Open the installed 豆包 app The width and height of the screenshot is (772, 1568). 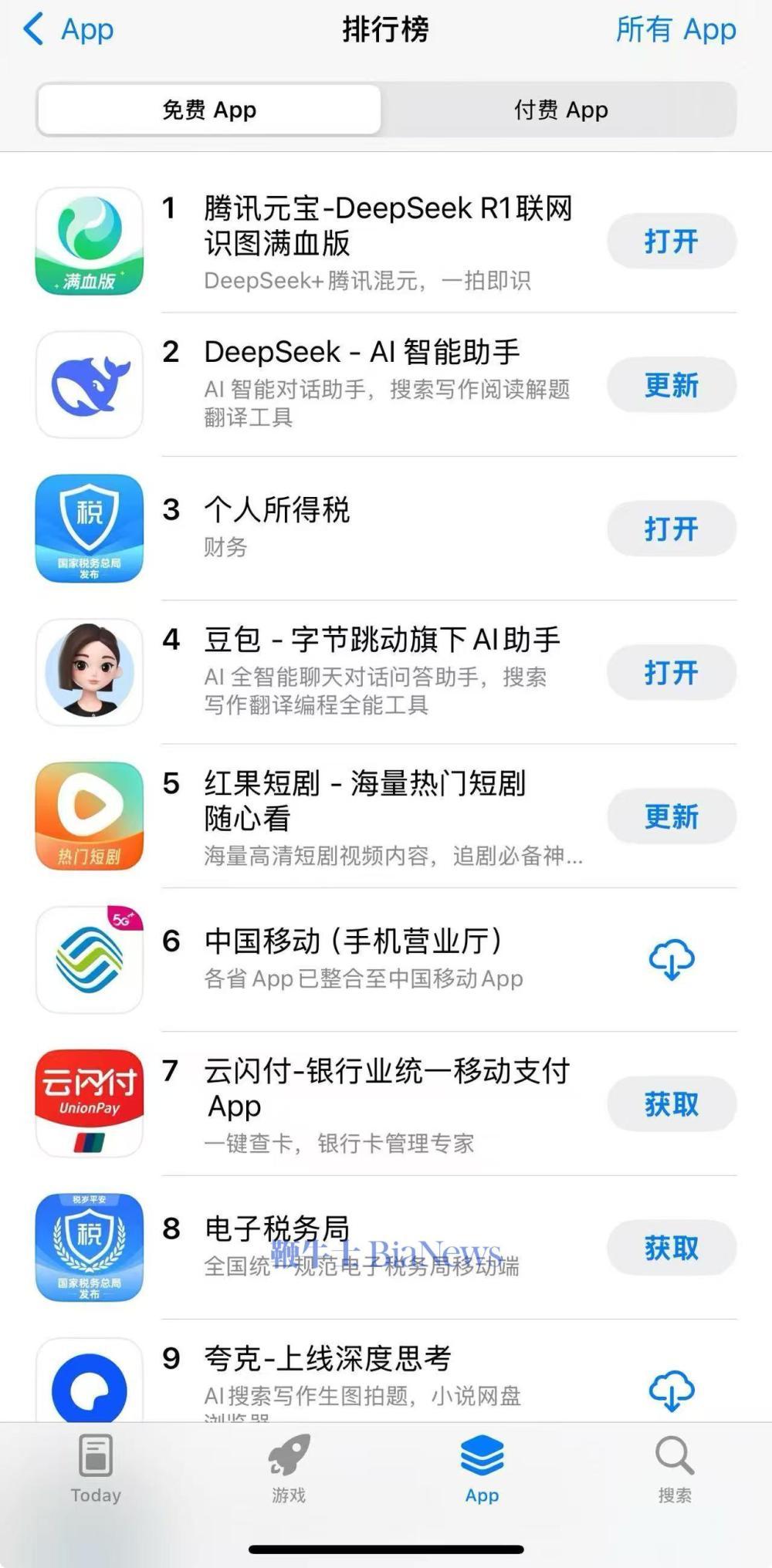pos(671,672)
